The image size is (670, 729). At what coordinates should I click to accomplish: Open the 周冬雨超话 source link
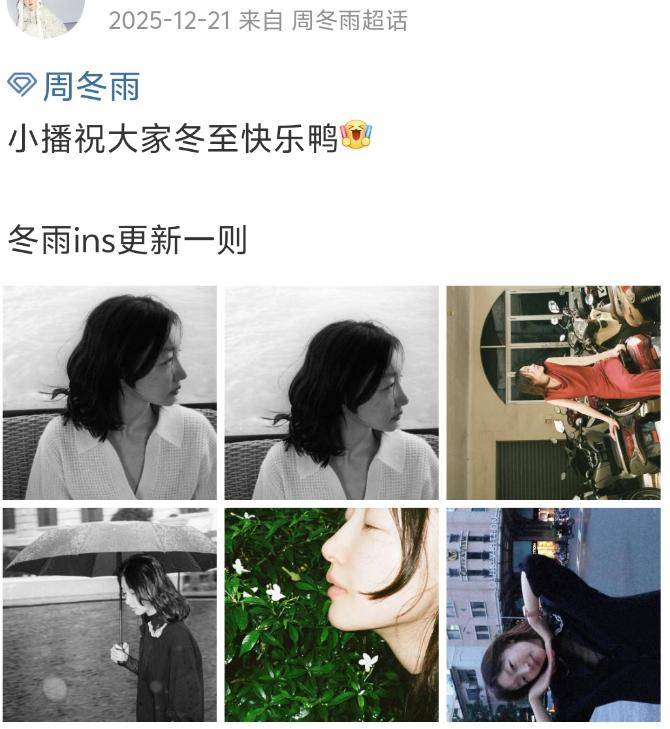(349, 21)
